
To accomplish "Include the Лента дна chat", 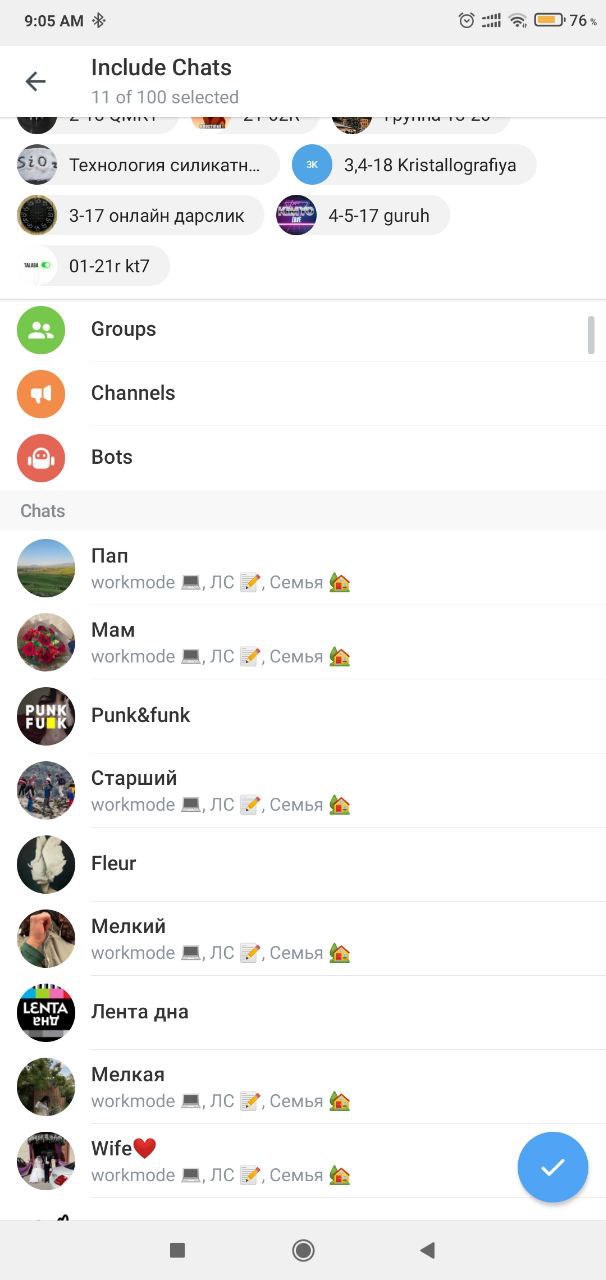I will (x=300, y=1012).
